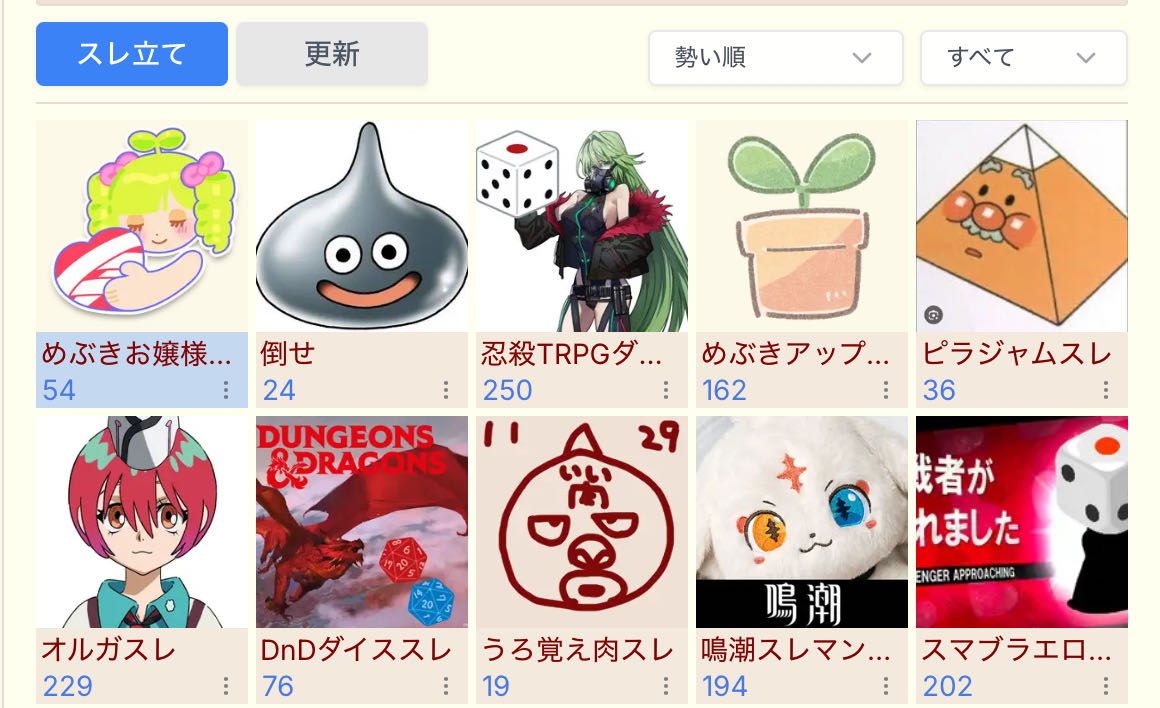Open the options menu for うろ覚え肉スレ
1160x708 pixels.
[x=666, y=686]
